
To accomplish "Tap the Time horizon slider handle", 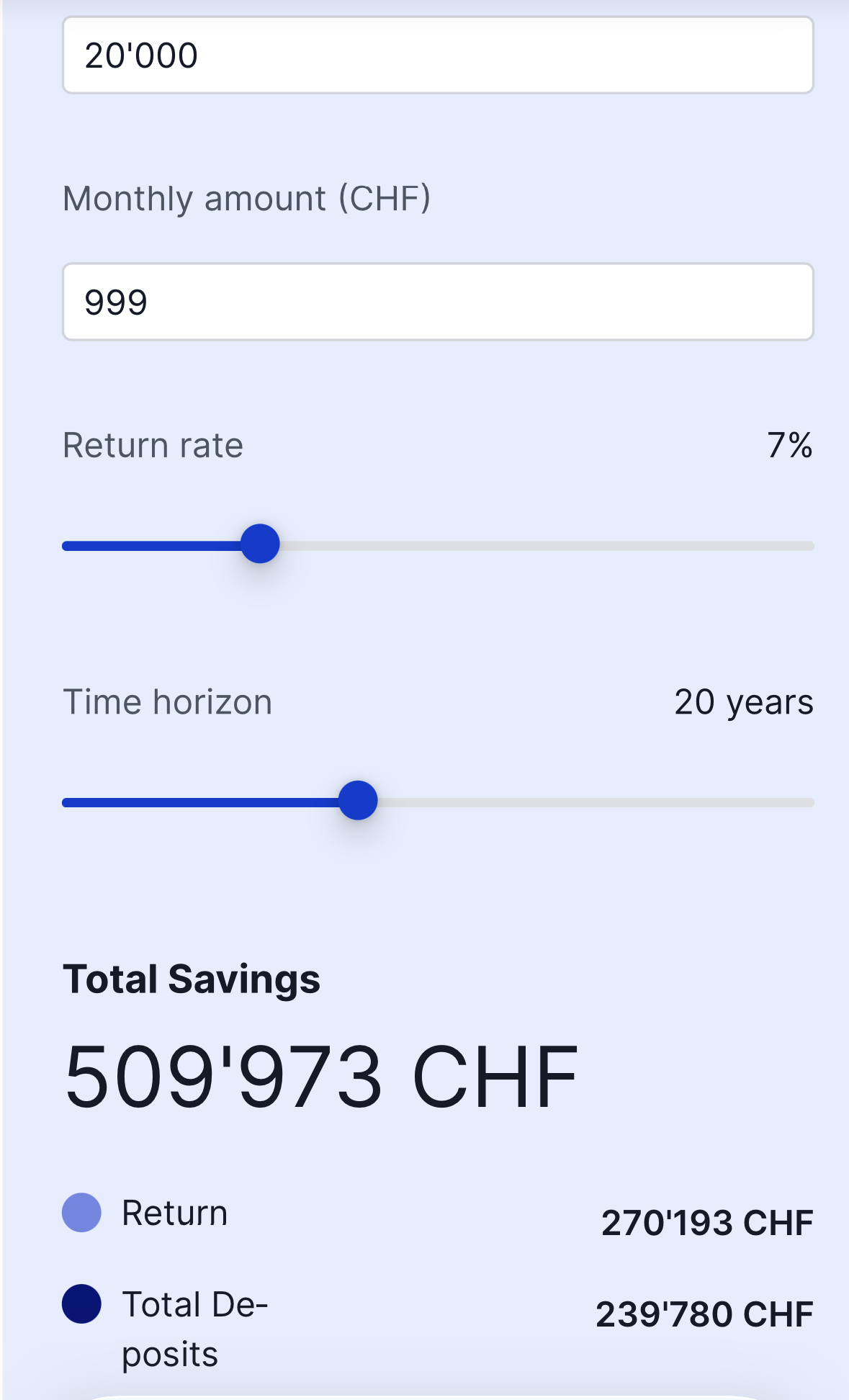I will click(358, 800).
